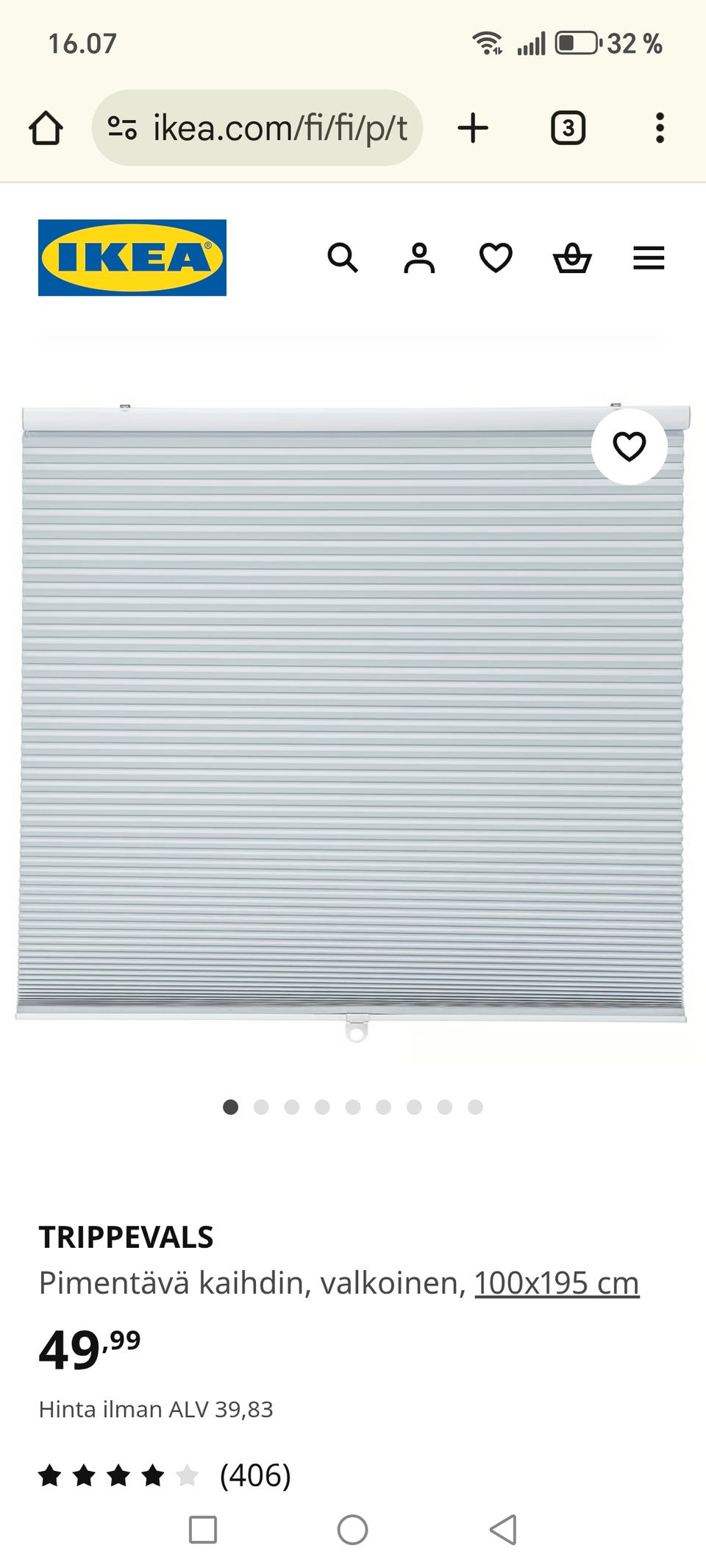
Task: Select the 100x195 cm size link
Action: [557, 1283]
